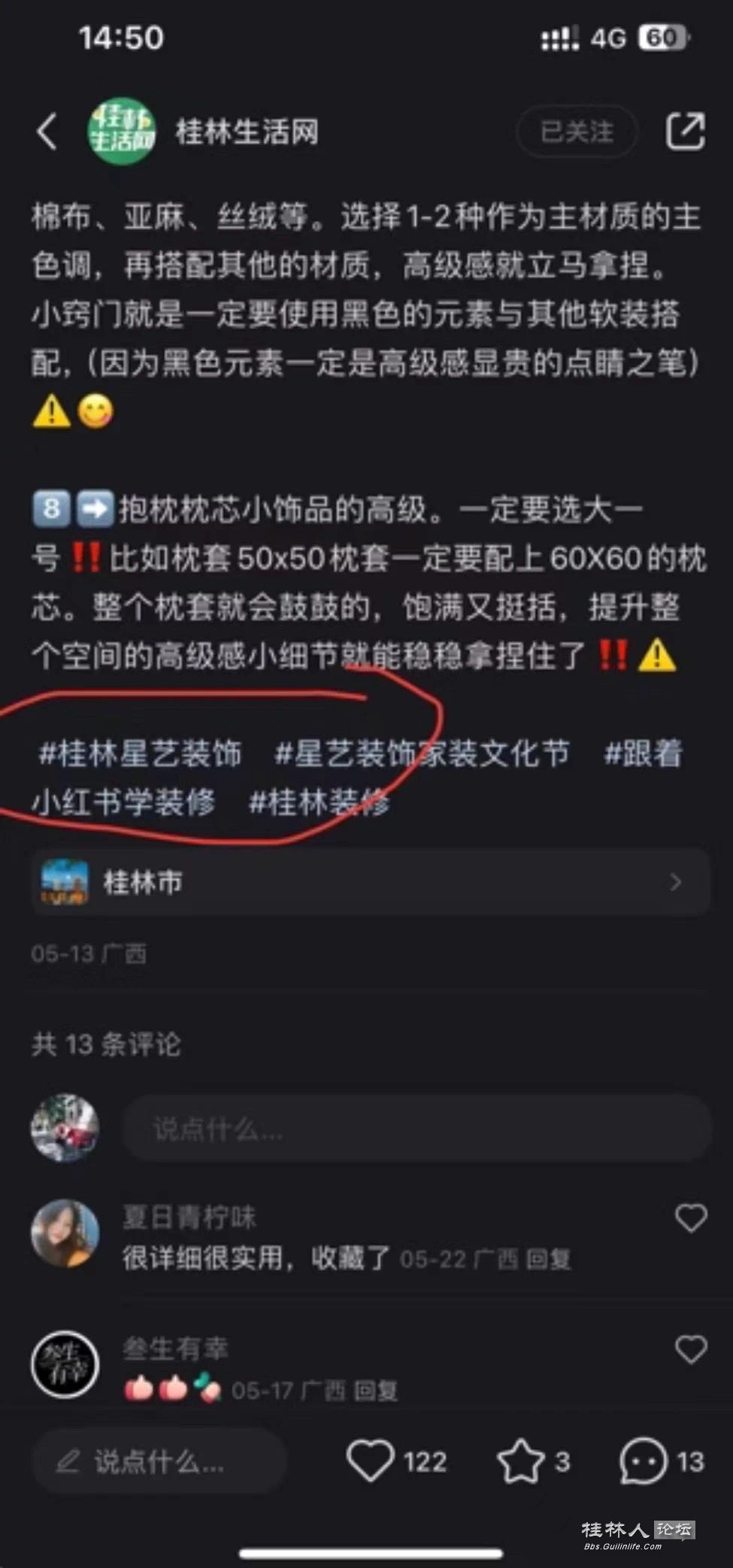The width and height of the screenshot is (733, 1568).
Task: Tap the 说点什么 field under comment count
Action: (x=417, y=1129)
